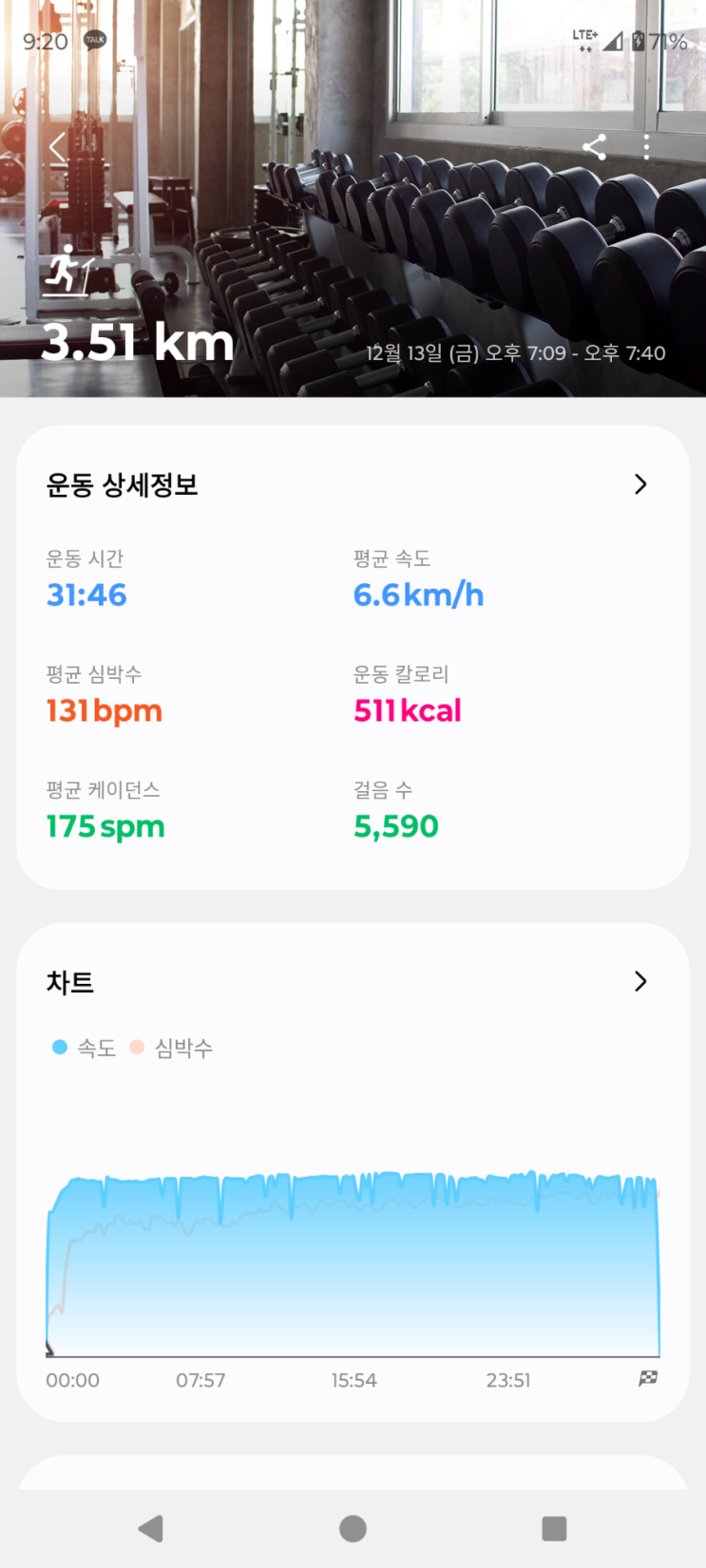Tap the system home button
The width and height of the screenshot is (706, 1568).
[x=353, y=1528]
